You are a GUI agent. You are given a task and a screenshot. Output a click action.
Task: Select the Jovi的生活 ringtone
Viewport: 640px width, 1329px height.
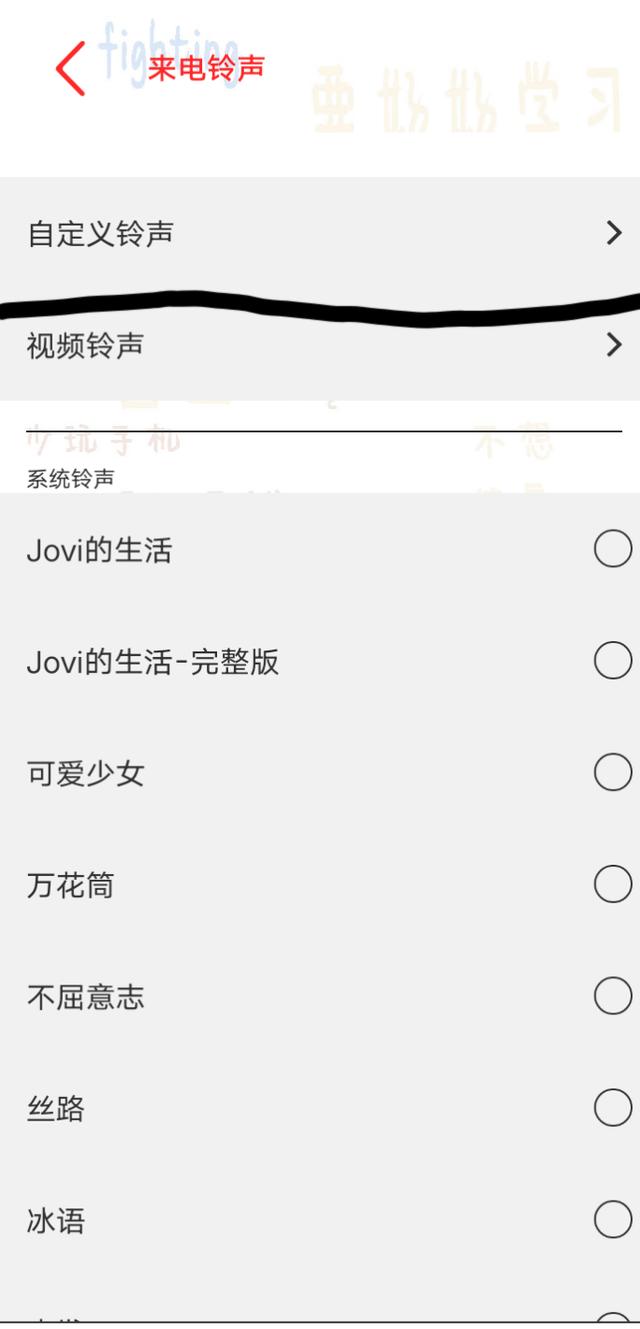320,549
